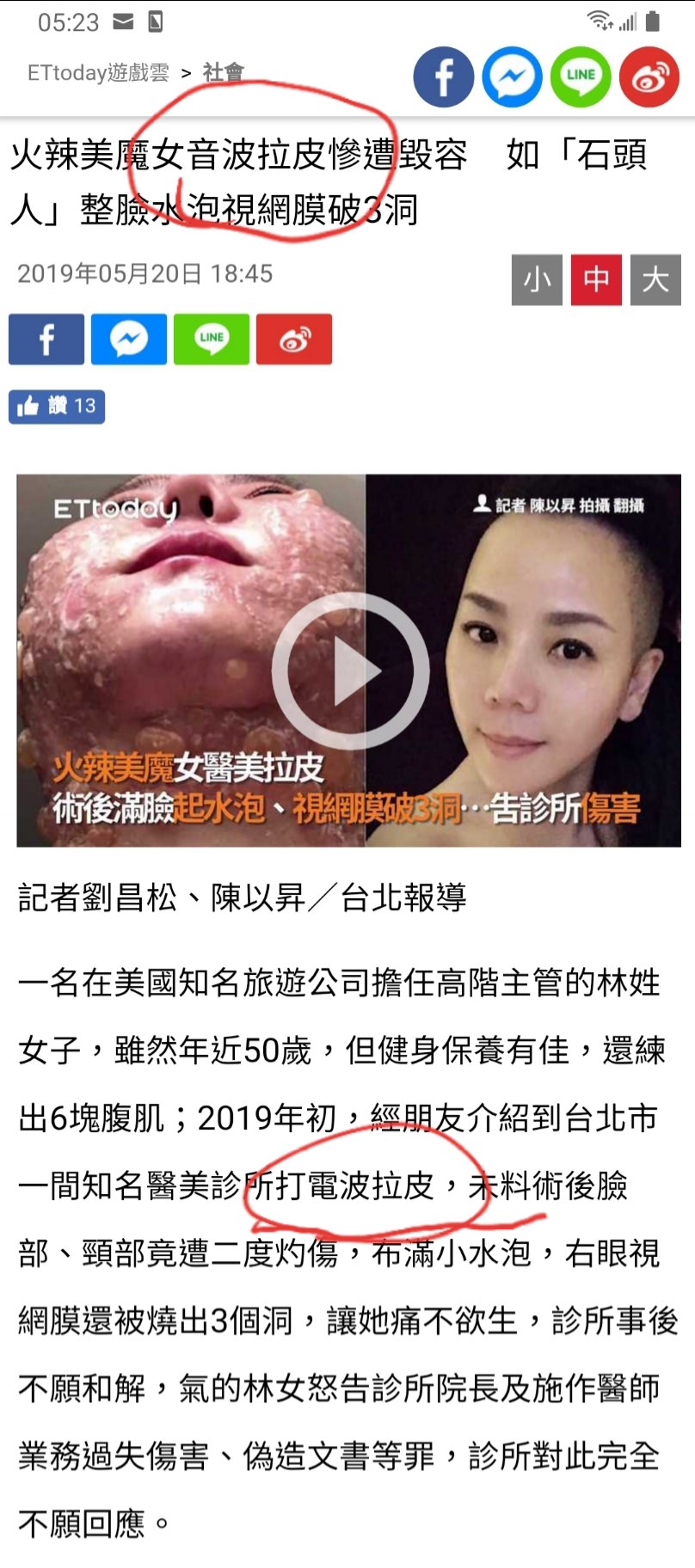This screenshot has width=695, height=1568.
Task: Go to 社會 category
Action: [x=223, y=73]
